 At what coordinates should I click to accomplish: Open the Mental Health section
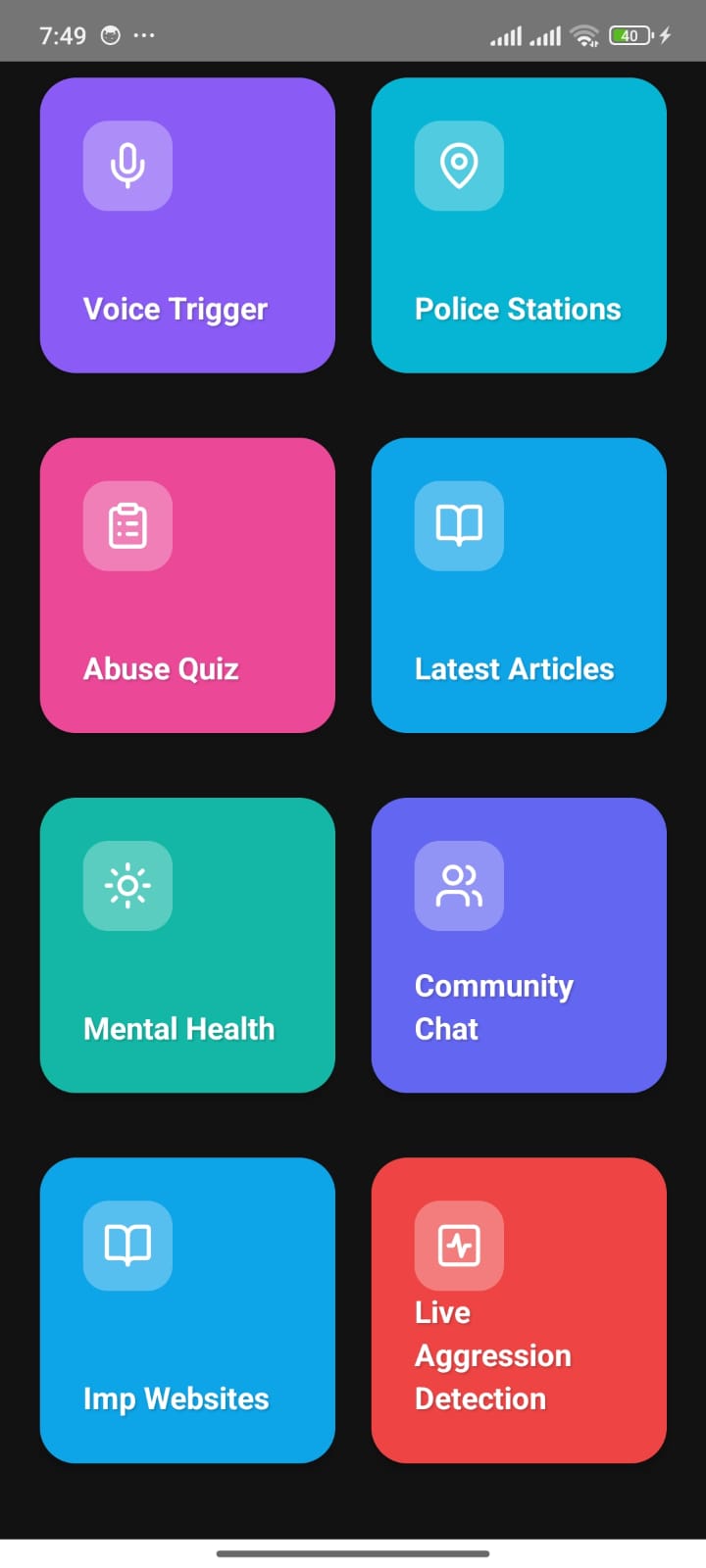click(x=187, y=945)
